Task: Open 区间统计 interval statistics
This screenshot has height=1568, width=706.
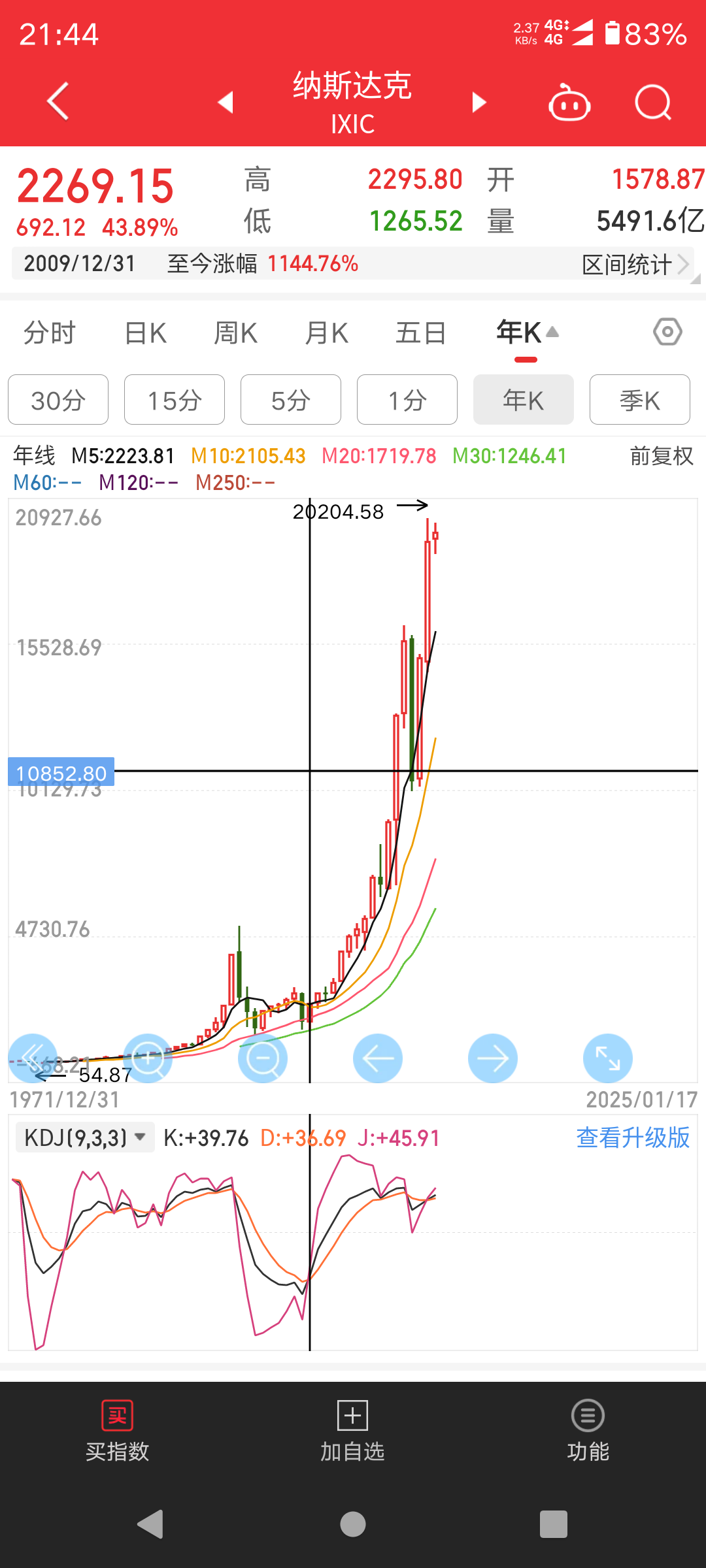Action: point(635,264)
